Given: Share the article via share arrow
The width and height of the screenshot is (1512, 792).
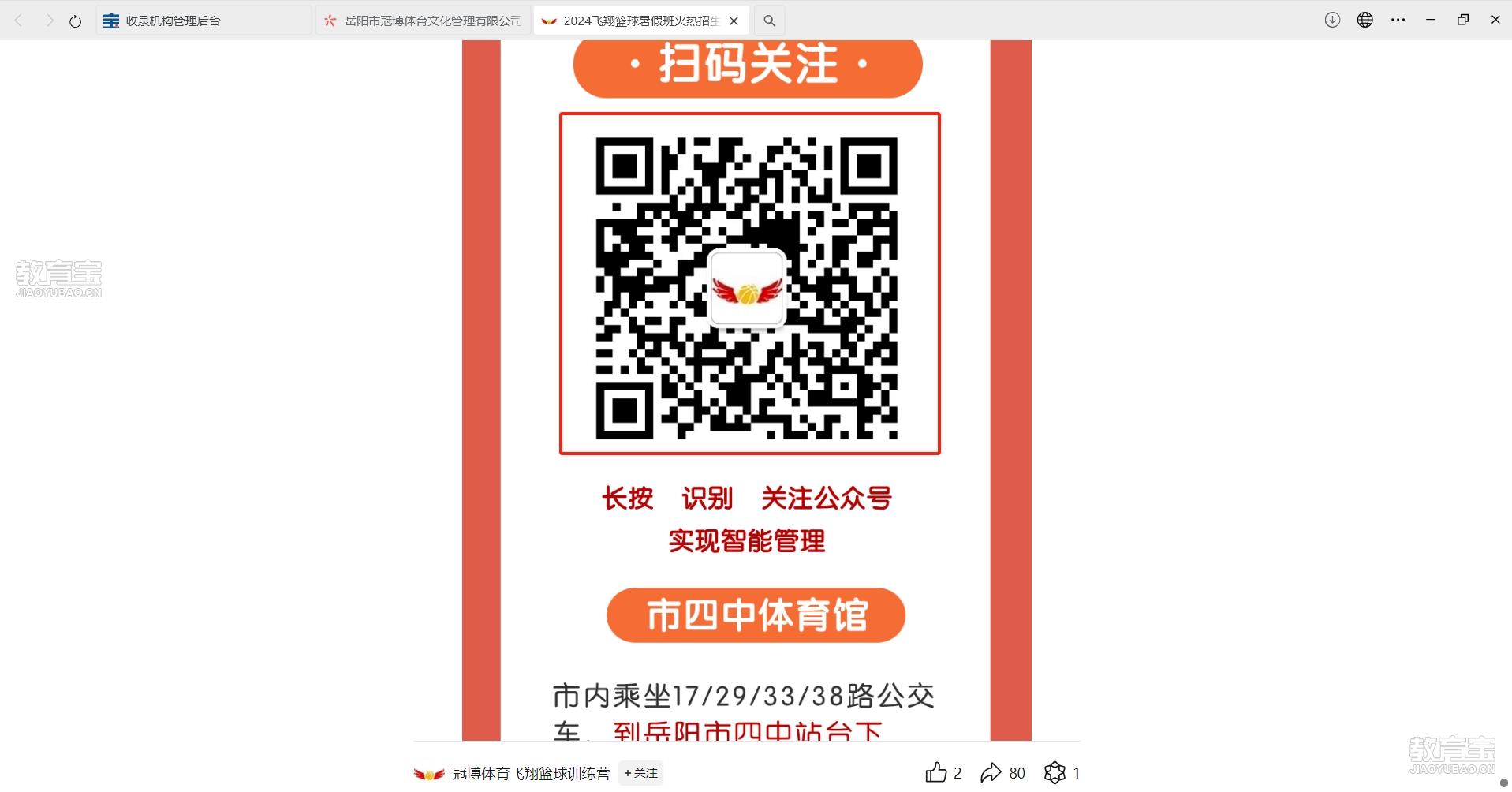Looking at the screenshot, I should click(x=991, y=773).
